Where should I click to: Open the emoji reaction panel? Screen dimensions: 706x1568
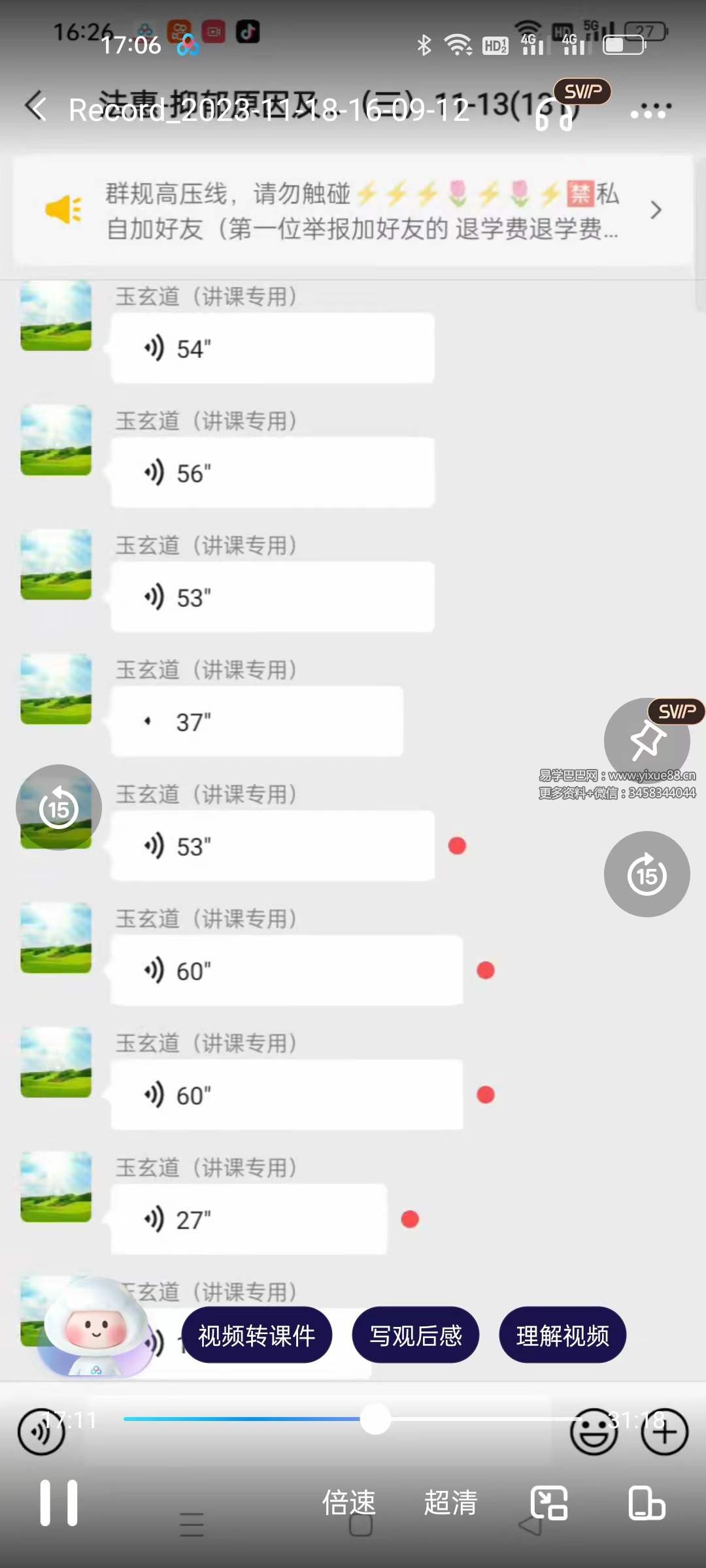click(x=594, y=1431)
